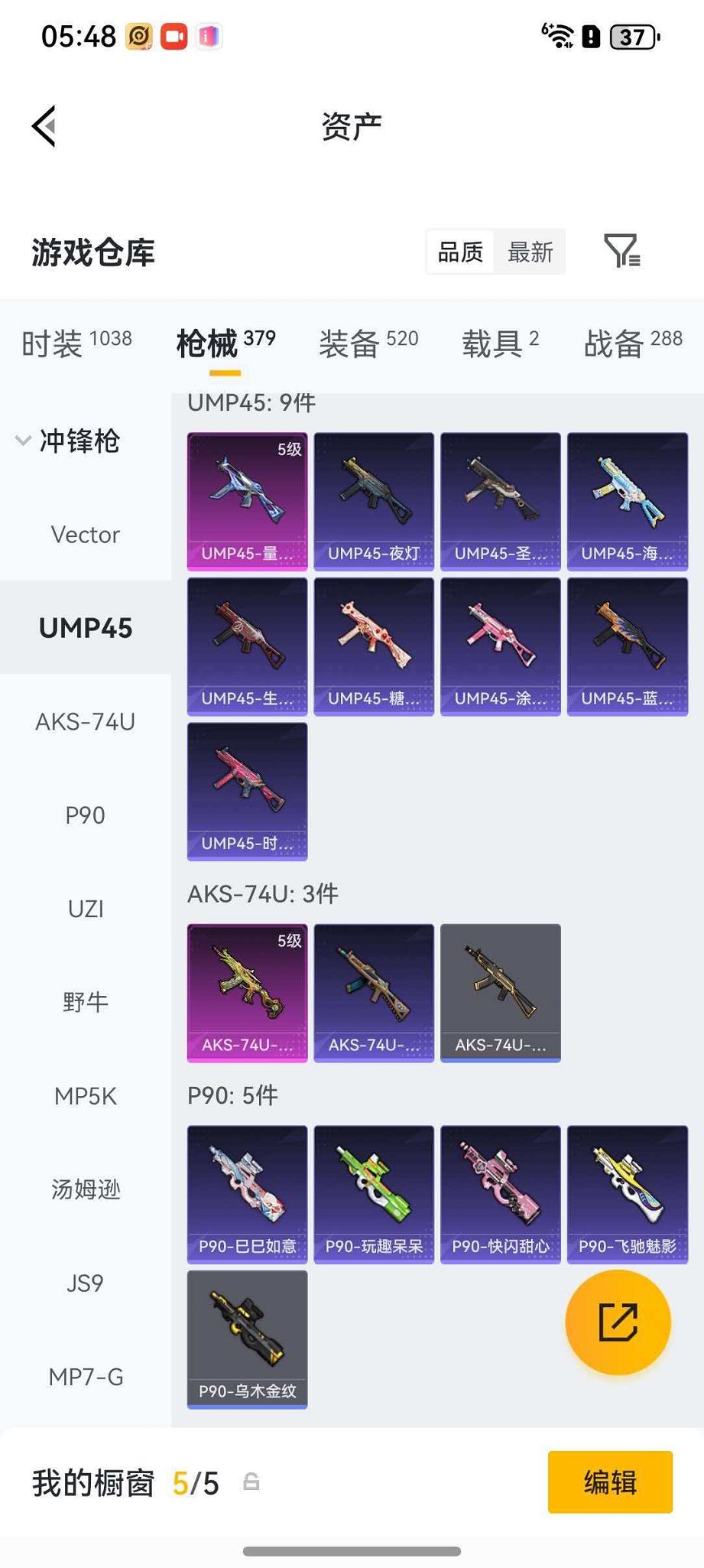Select MP5K in the side list
Viewport: 704px width, 1568px height.
[86, 1096]
